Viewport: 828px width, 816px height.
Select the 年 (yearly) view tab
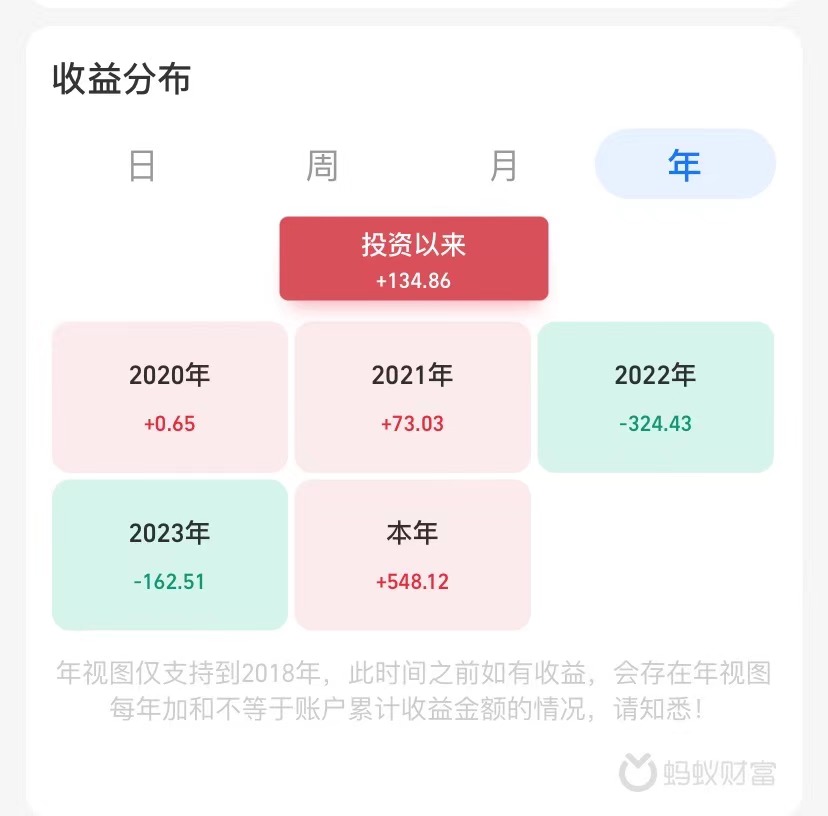[685, 165]
